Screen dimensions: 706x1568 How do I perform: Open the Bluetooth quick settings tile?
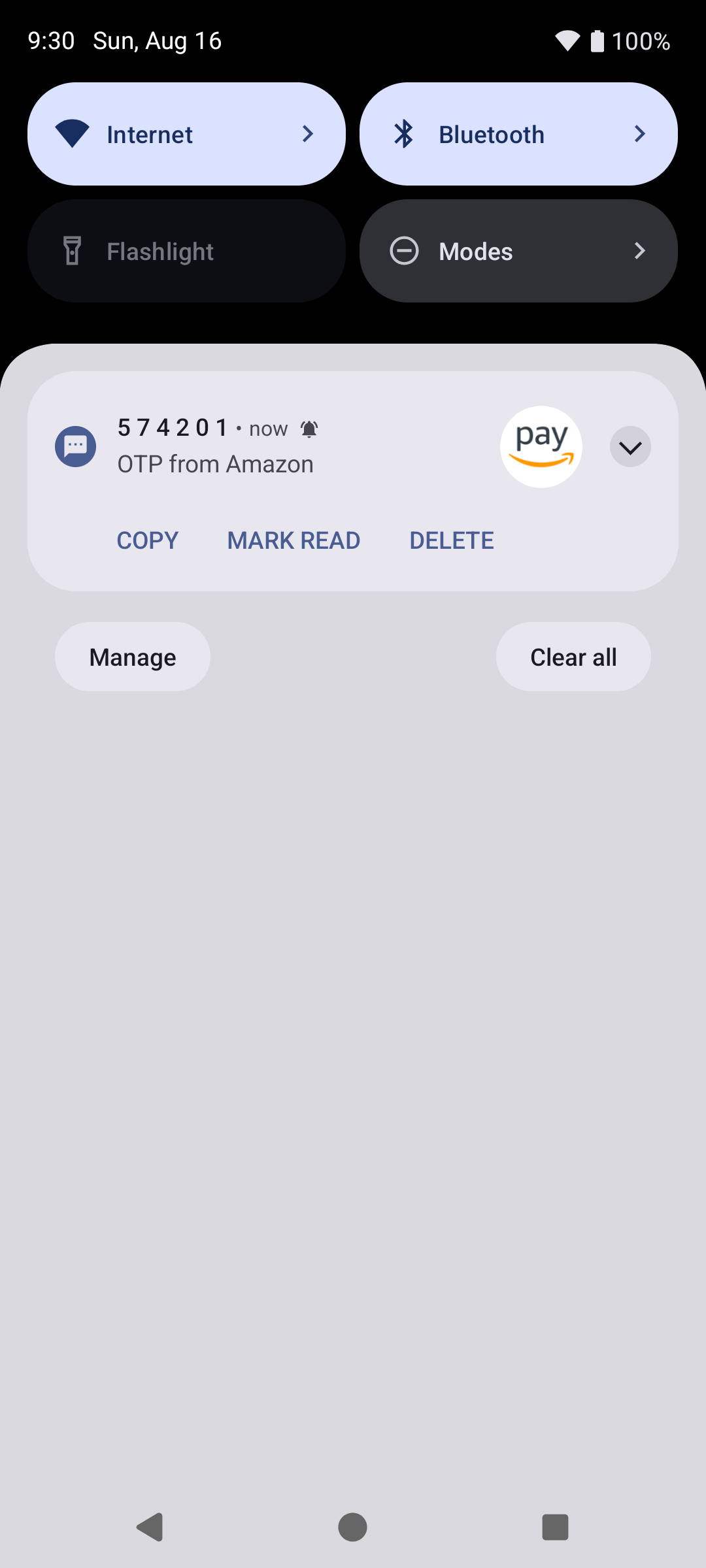518,134
